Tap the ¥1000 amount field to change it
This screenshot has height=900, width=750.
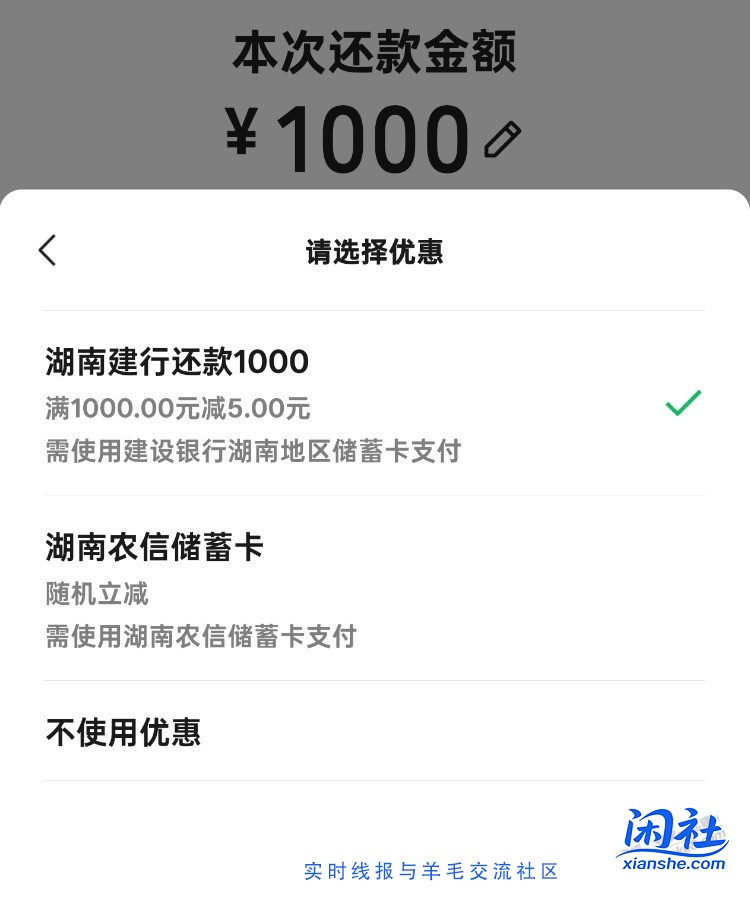[x=360, y=137]
